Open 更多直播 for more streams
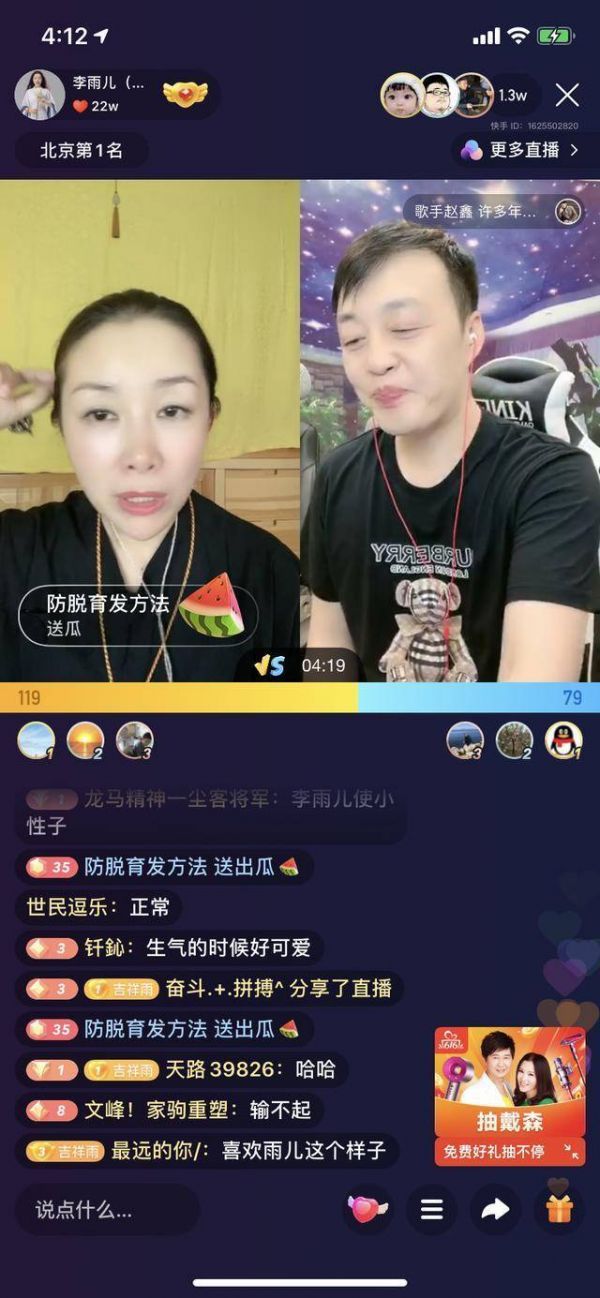This screenshot has height=1298, width=600. [520, 150]
